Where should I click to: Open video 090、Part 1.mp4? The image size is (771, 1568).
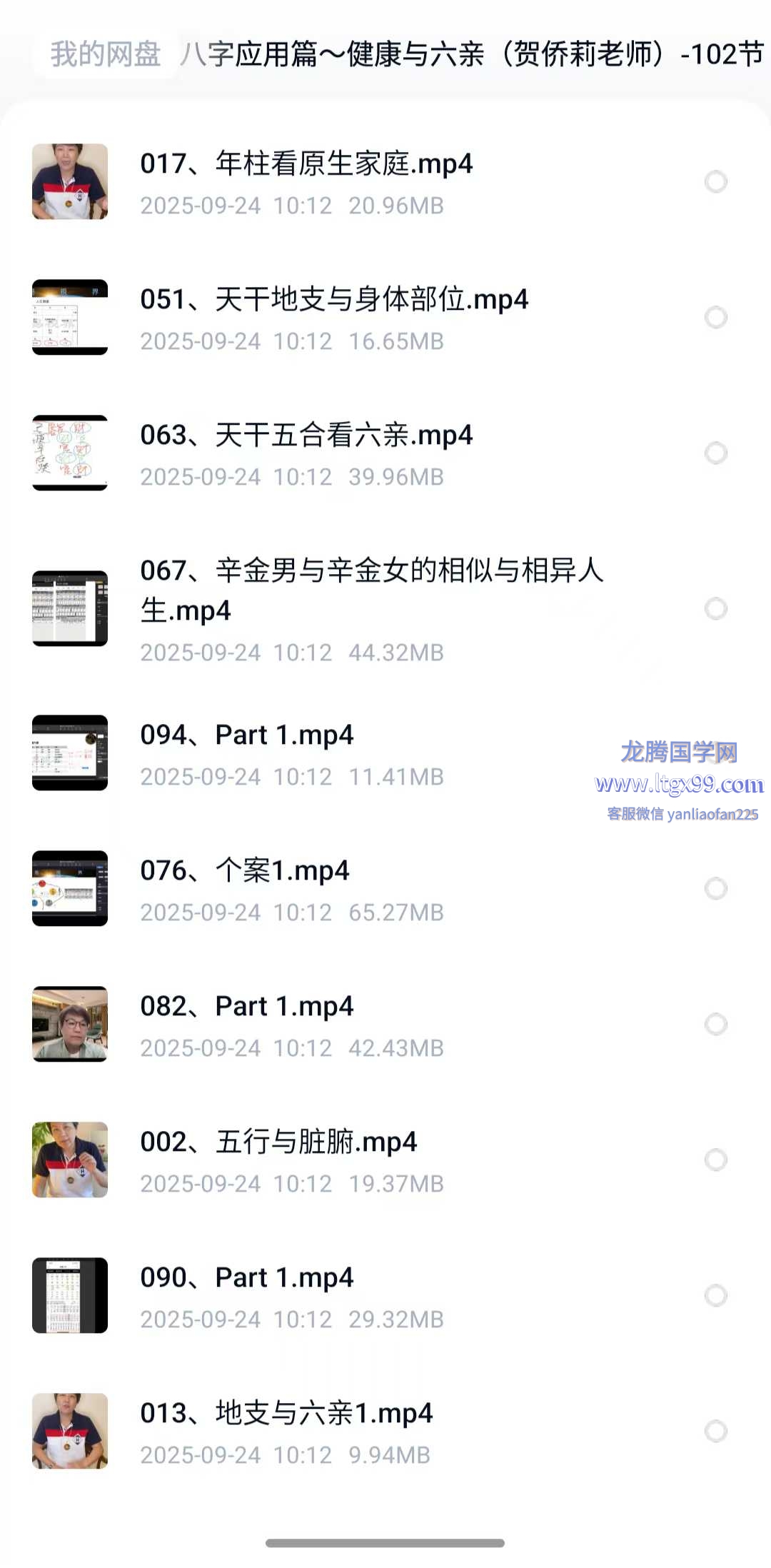[246, 1278]
